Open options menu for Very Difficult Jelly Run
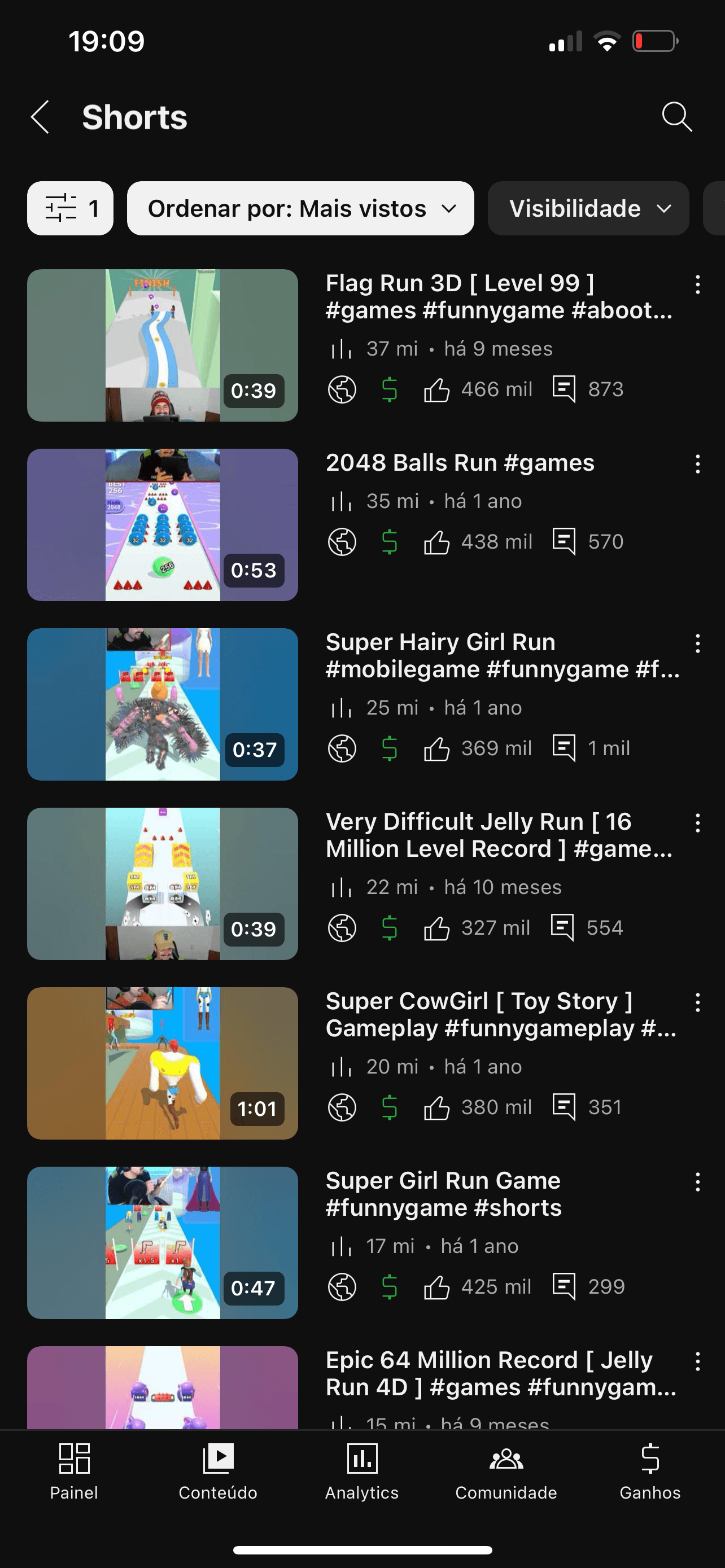725x1568 pixels. (x=697, y=823)
